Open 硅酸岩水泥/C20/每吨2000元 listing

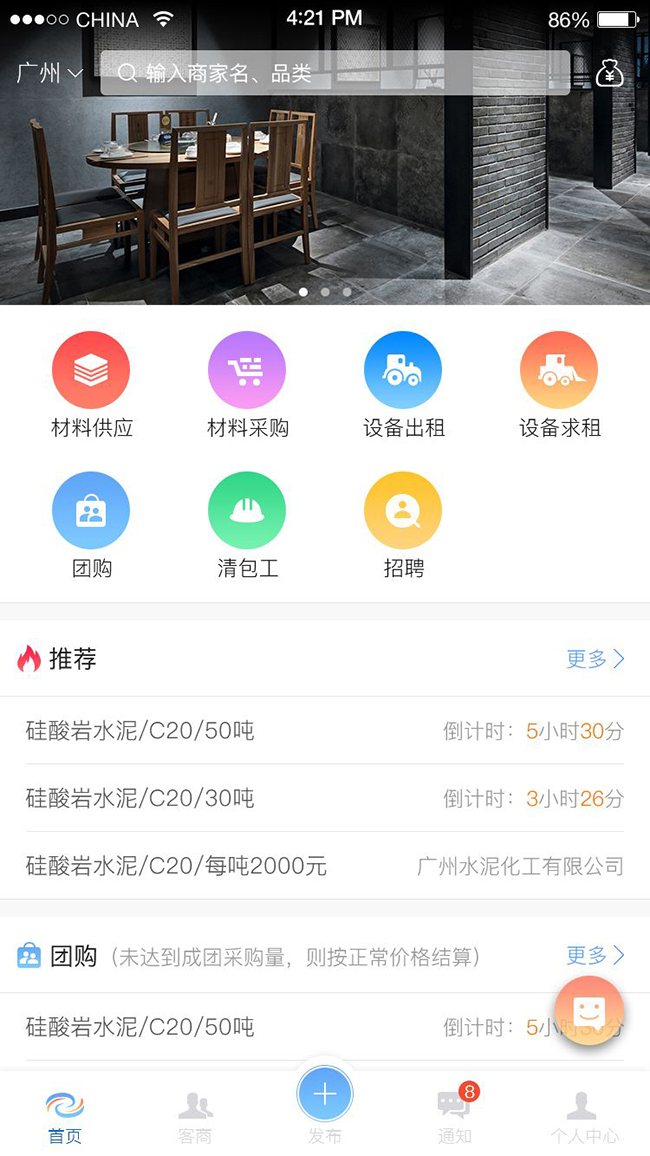pyautogui.click(x=176, y=866)
